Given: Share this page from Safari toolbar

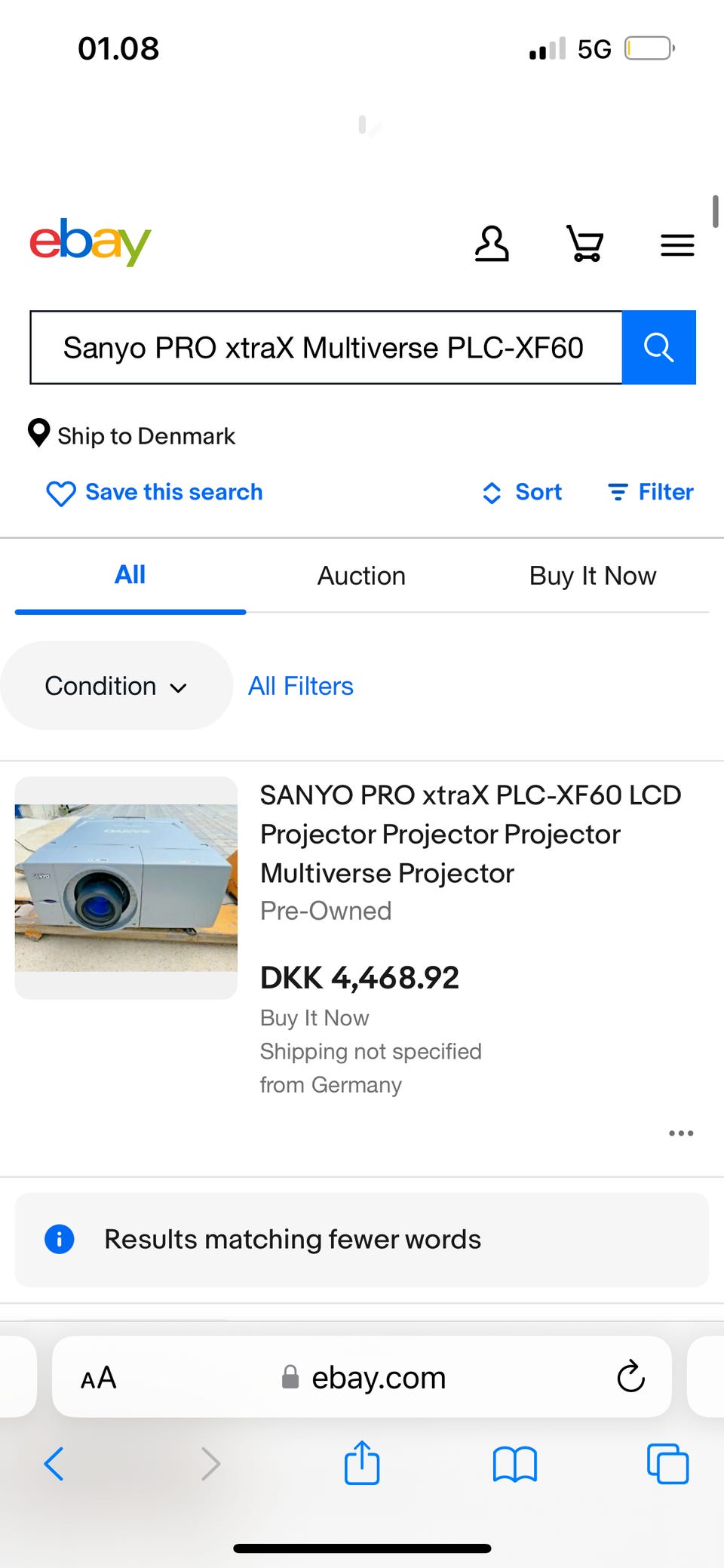Looking at the screenshot, I should tap(362, 1462).
